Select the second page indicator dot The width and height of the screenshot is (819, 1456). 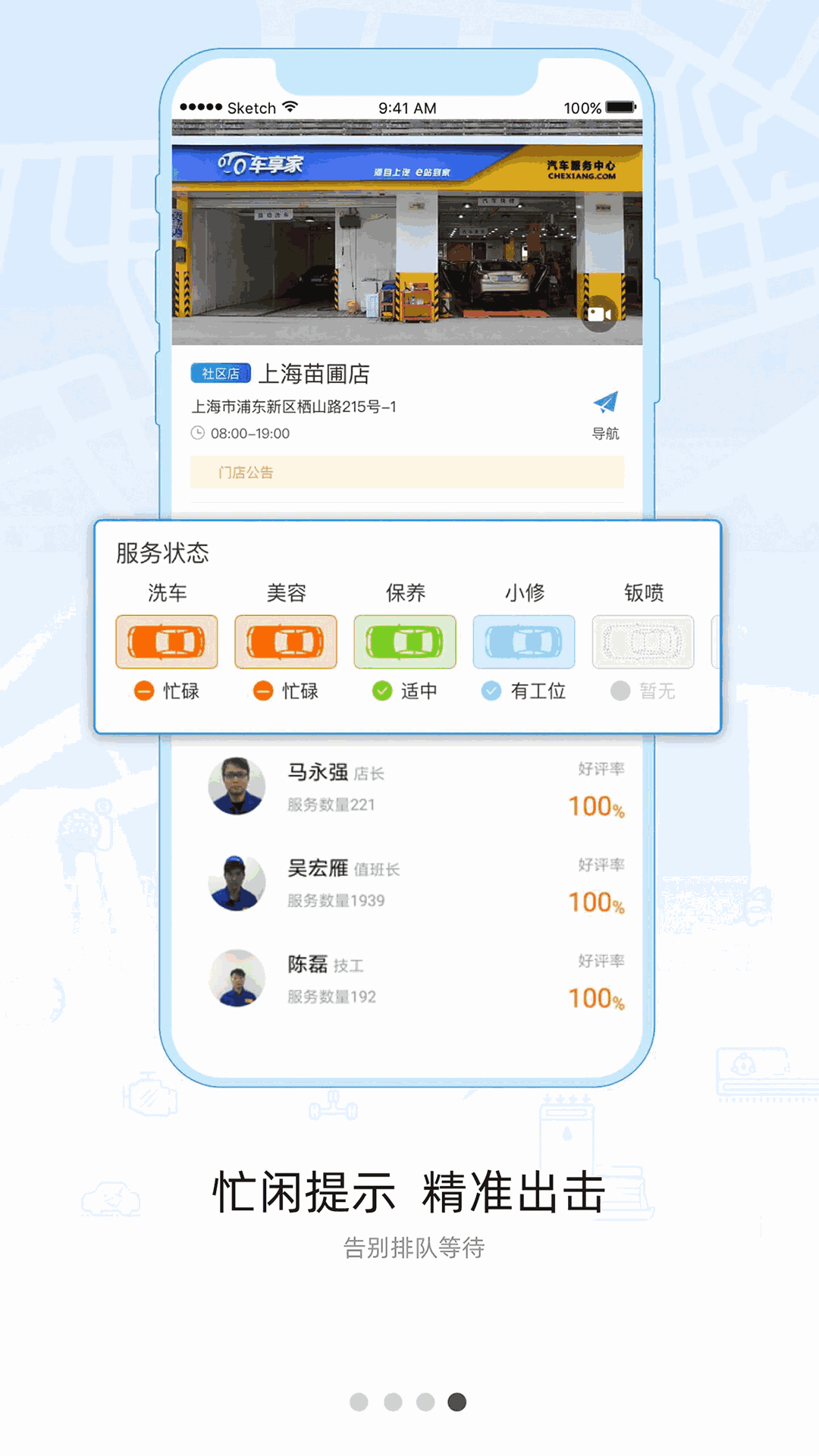coord(393,1402)
